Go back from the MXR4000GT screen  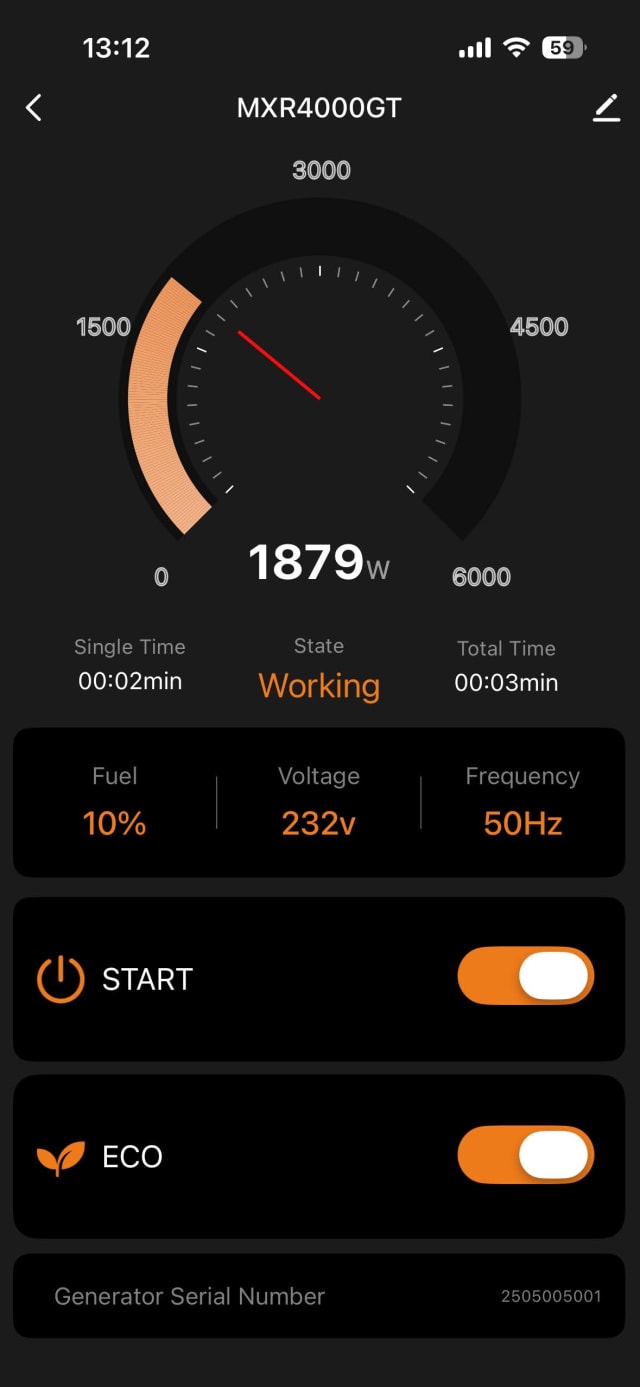pos(34,108)
